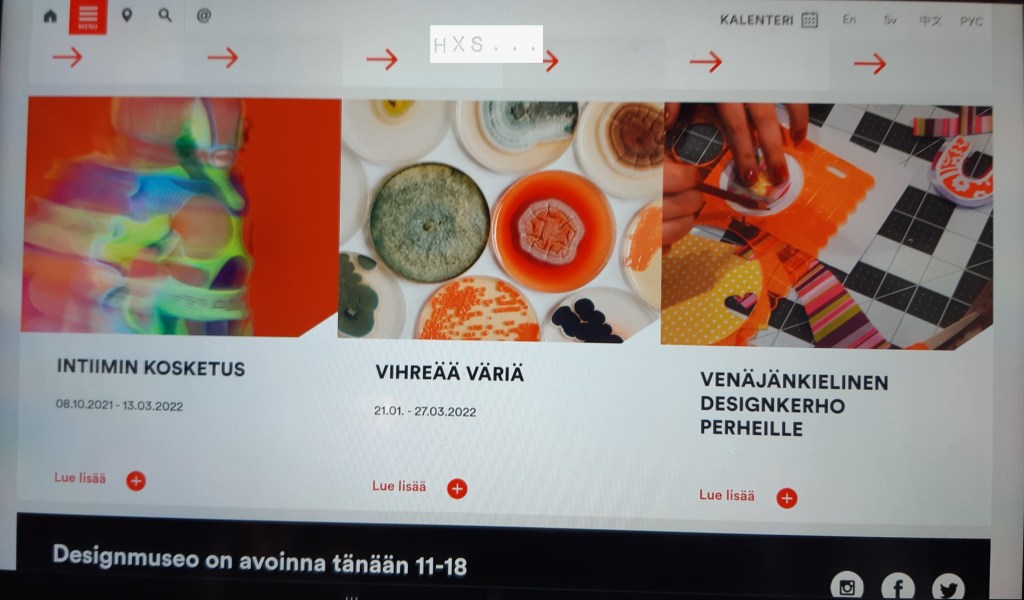
Task: Switch language to En
Action: tap(849, 20)
